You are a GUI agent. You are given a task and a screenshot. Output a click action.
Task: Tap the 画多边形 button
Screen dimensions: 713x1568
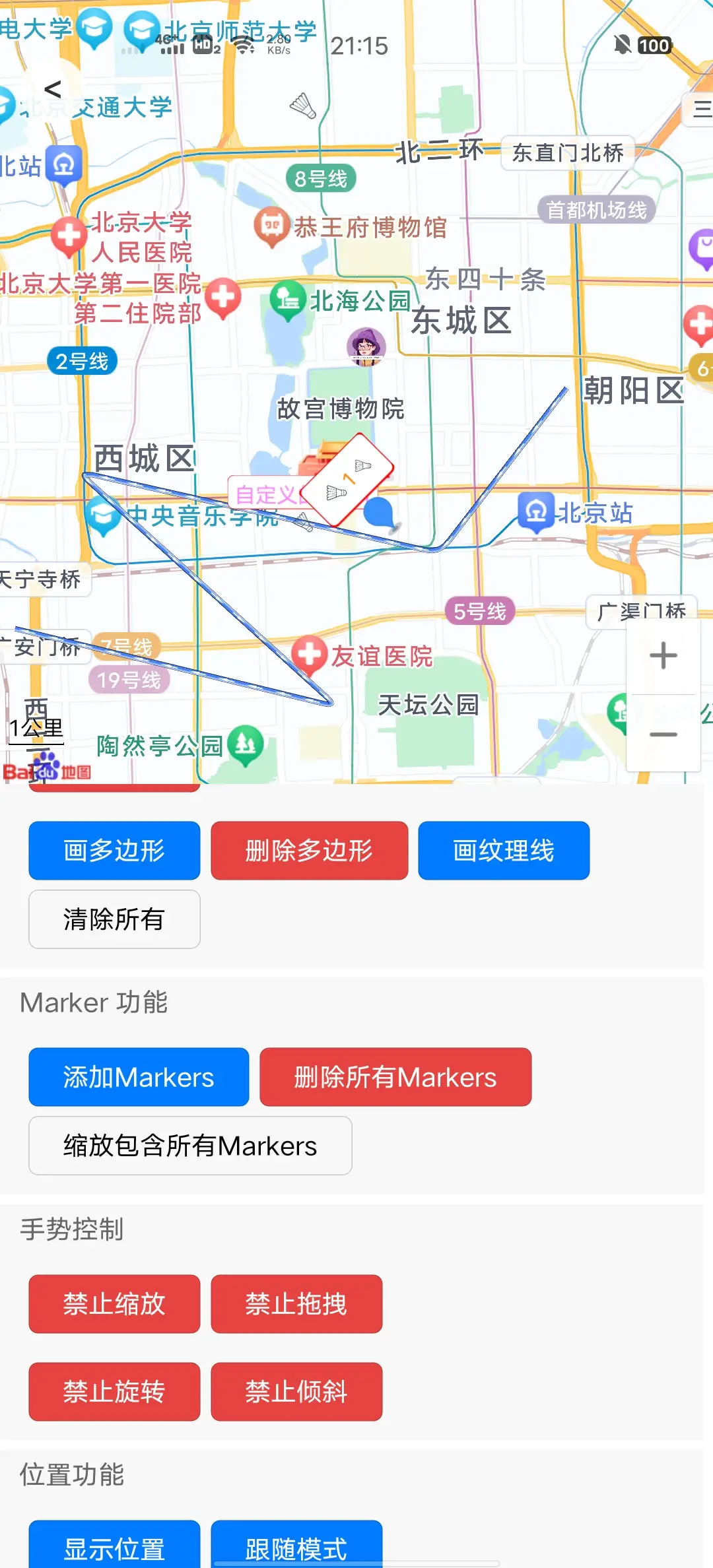pyautogui.click(x=114, y=850)
